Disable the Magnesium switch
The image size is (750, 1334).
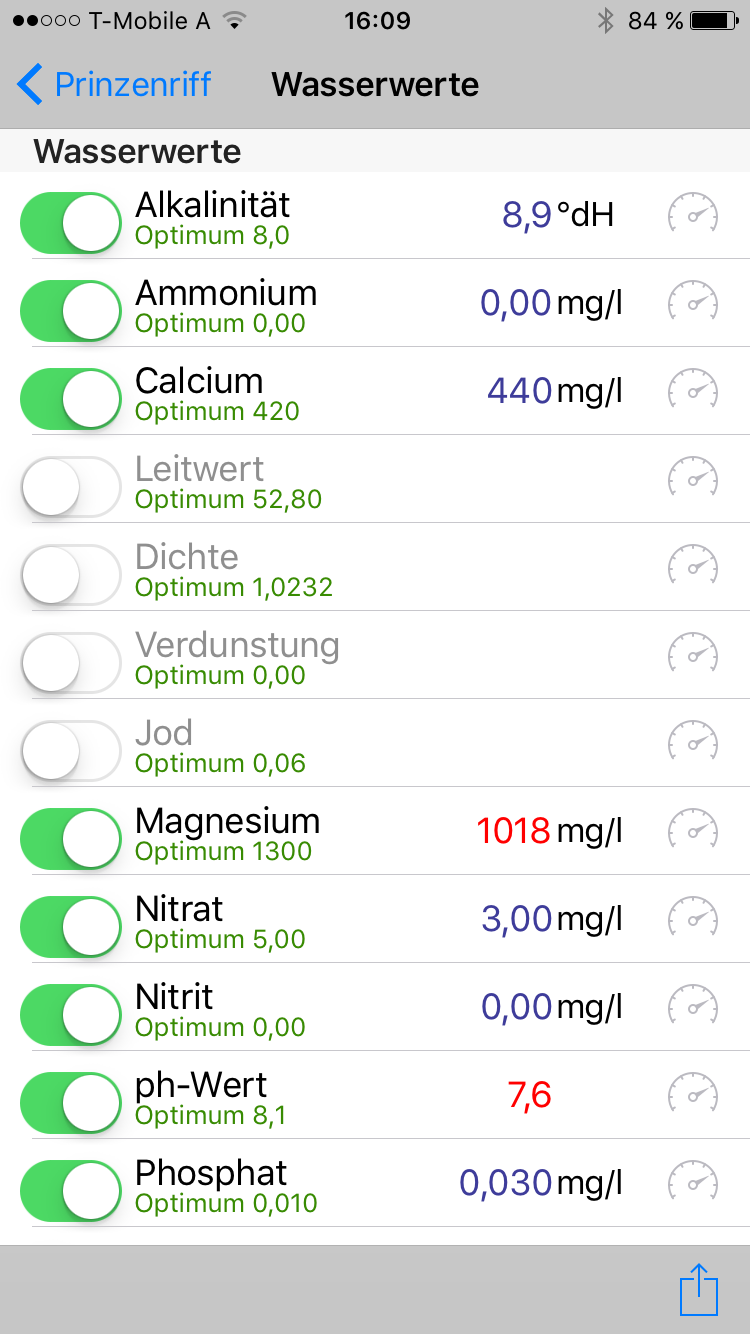[70, 838]
